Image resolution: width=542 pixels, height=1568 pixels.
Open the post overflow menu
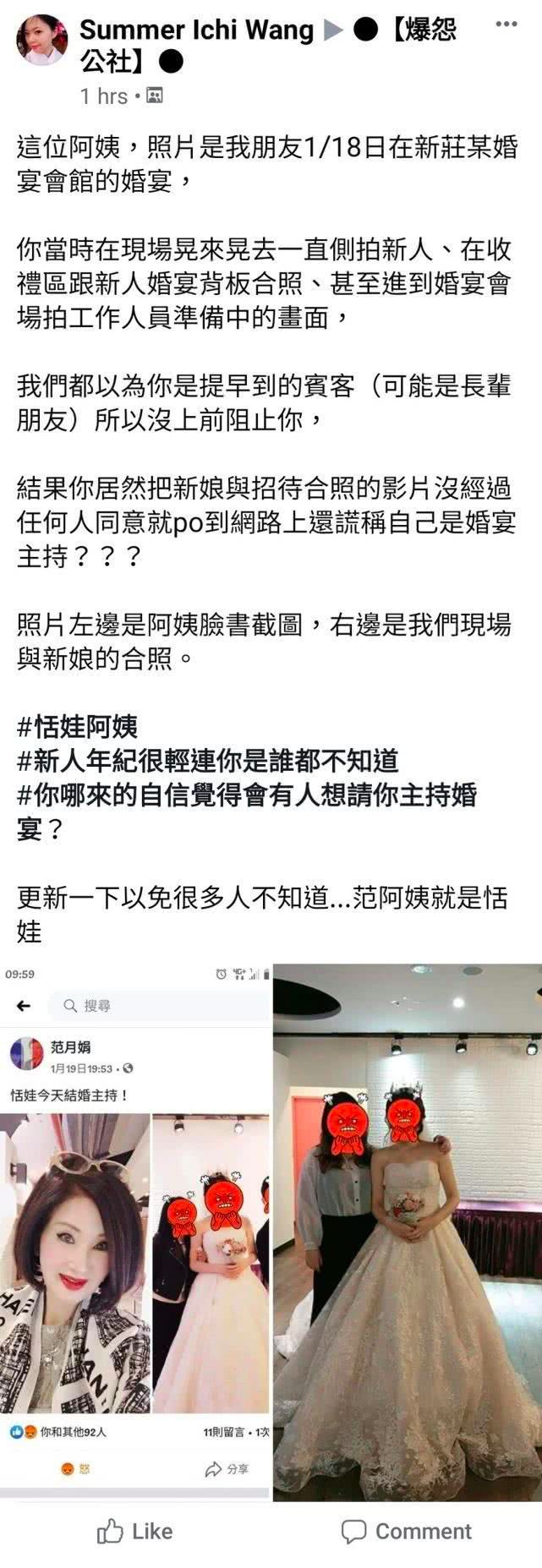pyautogui.click(x=506, y=25)
